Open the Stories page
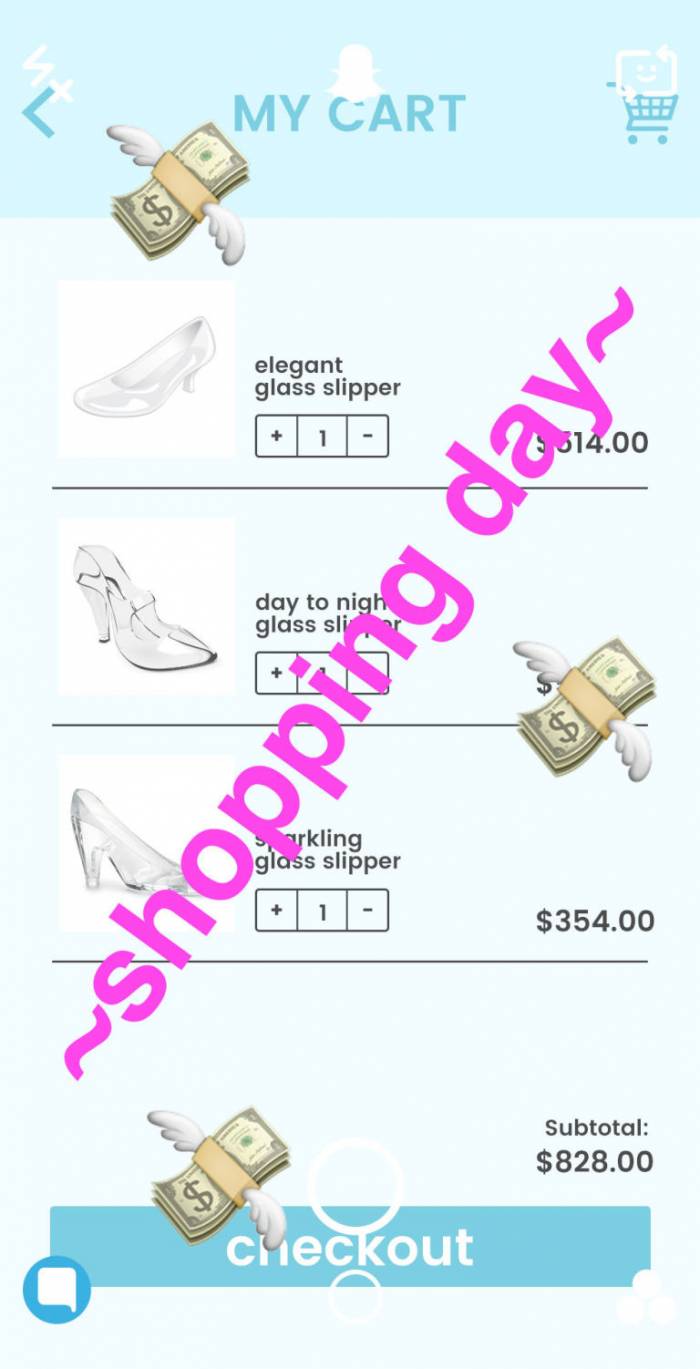Image resolution: width=700 pixels, height=1369 pixels. pyautogui.click(x=645, y=1299)
